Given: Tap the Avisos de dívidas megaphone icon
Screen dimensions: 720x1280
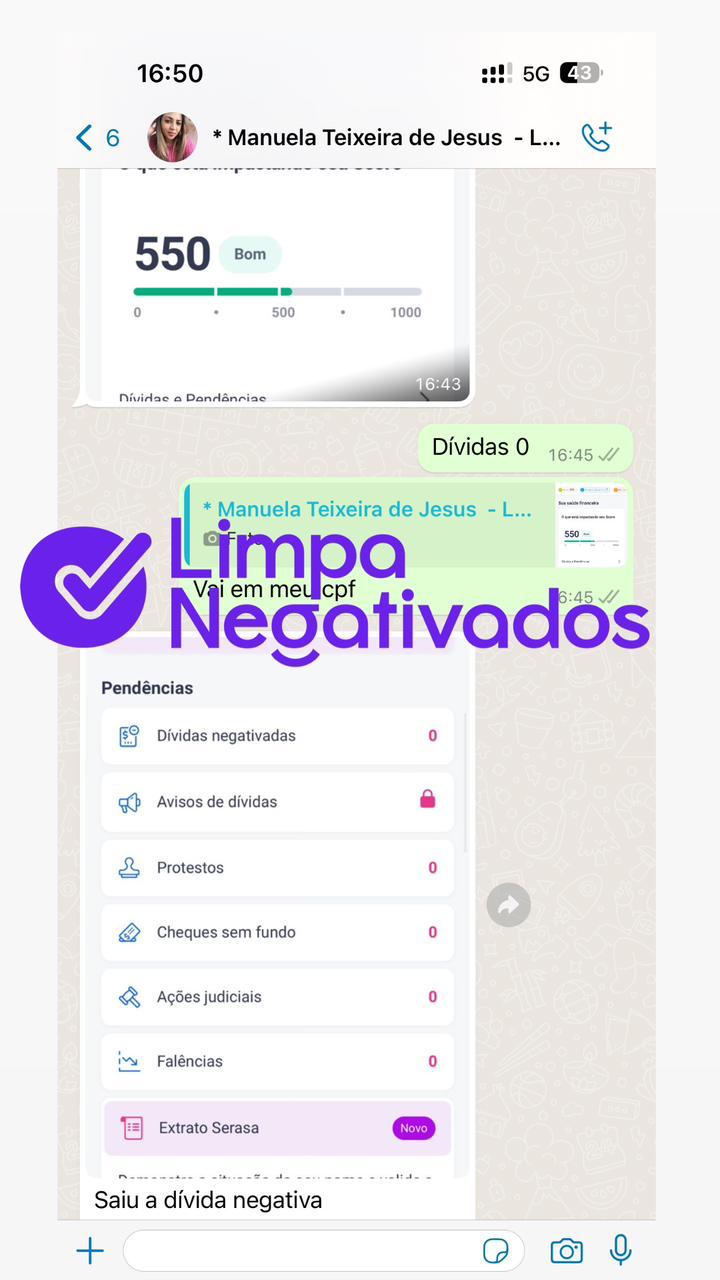Looking at the screenshot, I should coord(128,801).
